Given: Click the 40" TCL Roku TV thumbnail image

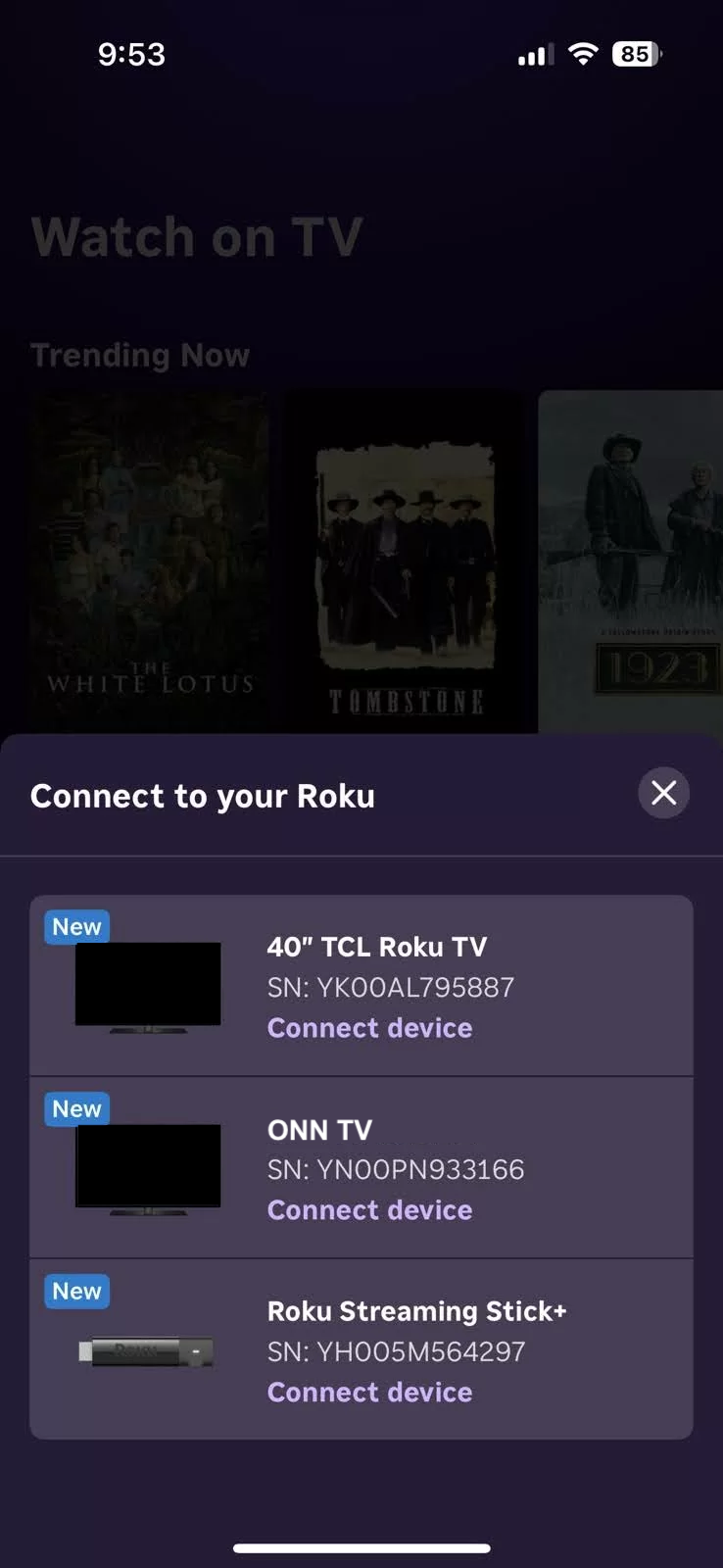Looking at the screenshot, I should click(147, 985).
